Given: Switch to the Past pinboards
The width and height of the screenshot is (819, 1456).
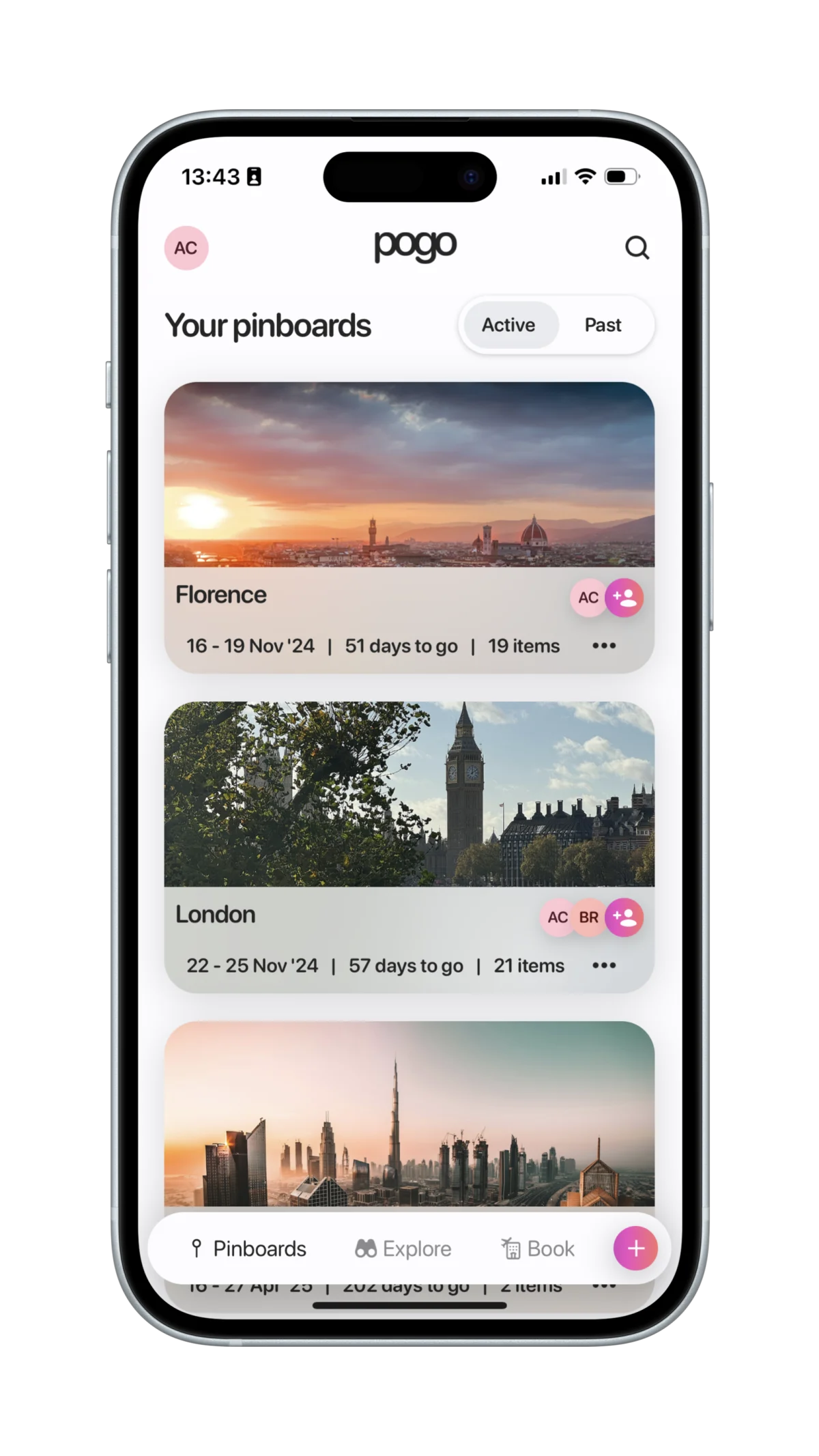Looking at the screenshot, I should pos(603,325).
